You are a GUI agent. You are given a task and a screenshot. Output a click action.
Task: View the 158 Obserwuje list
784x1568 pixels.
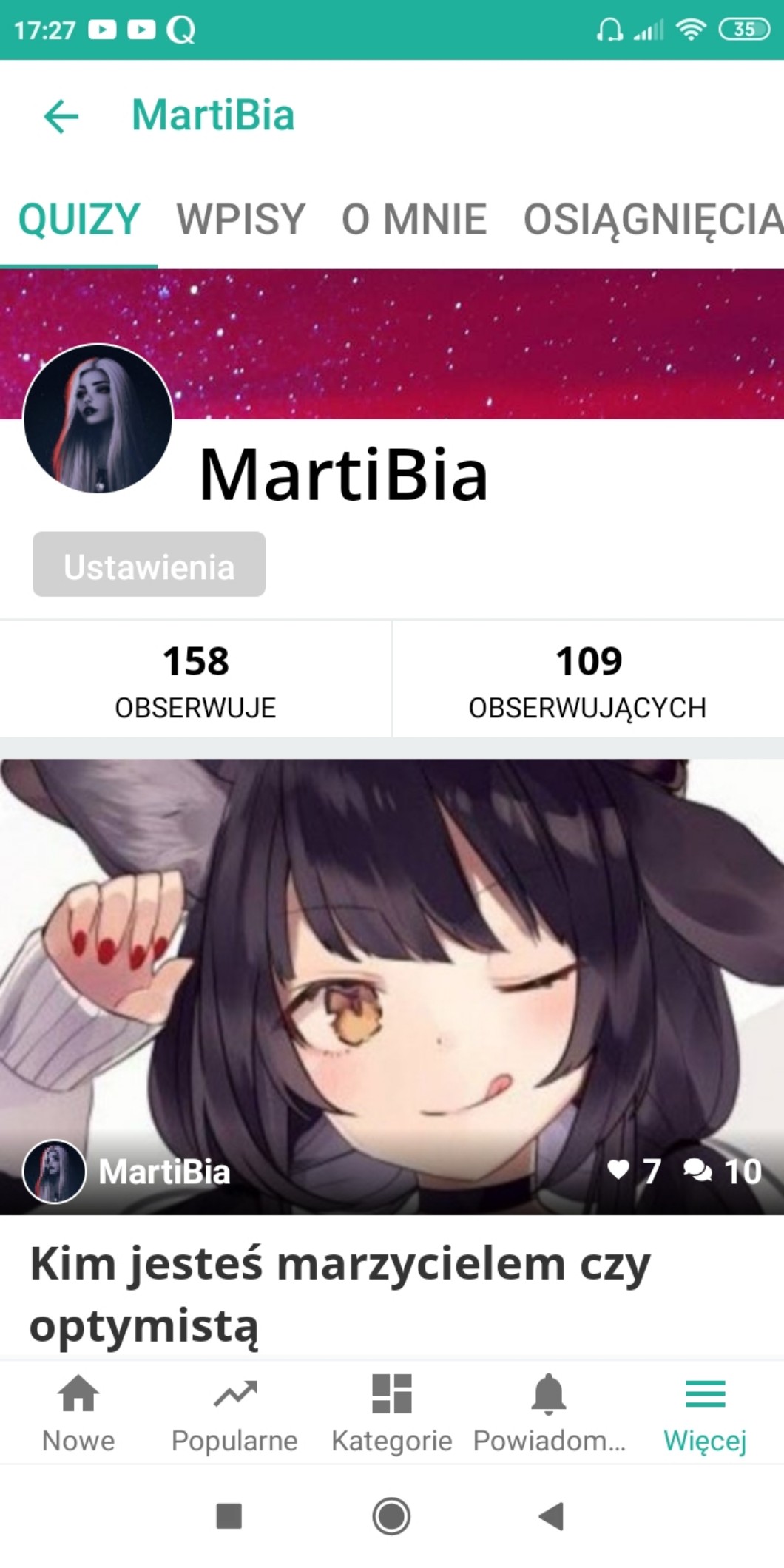tap(195, 679)
